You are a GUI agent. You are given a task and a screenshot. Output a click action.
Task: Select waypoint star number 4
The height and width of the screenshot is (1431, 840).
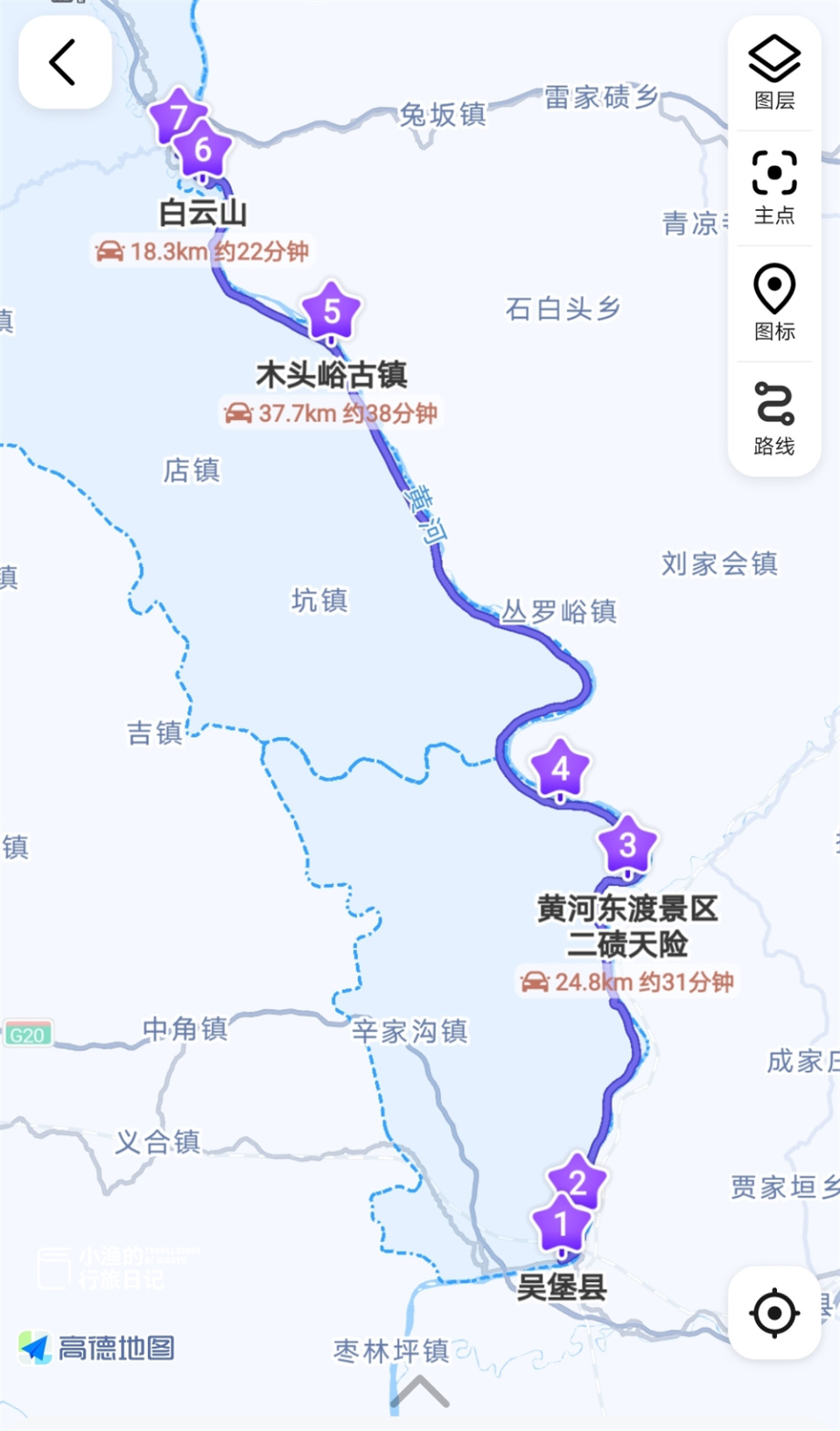[x=560, y=768]
